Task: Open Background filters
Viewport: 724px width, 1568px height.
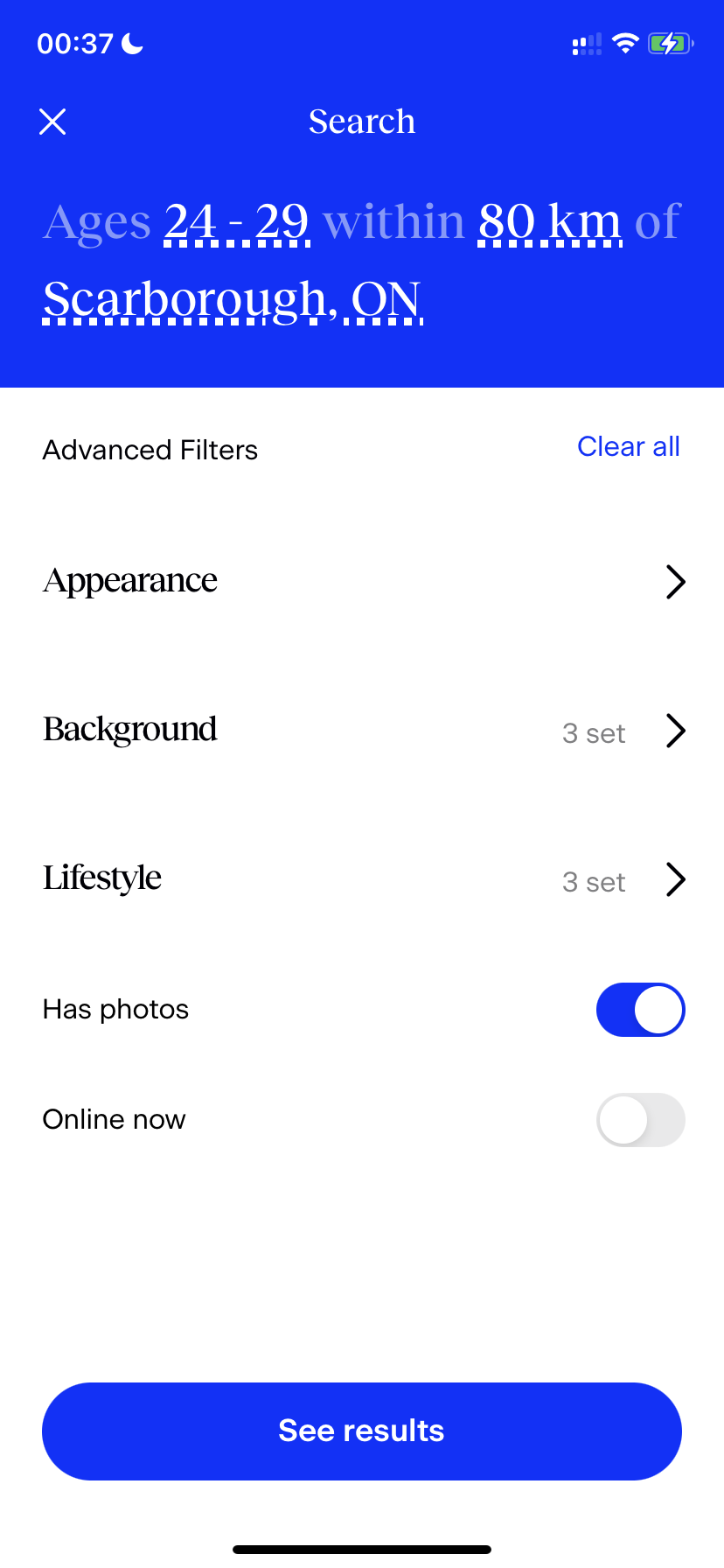Action: point(362,731)
